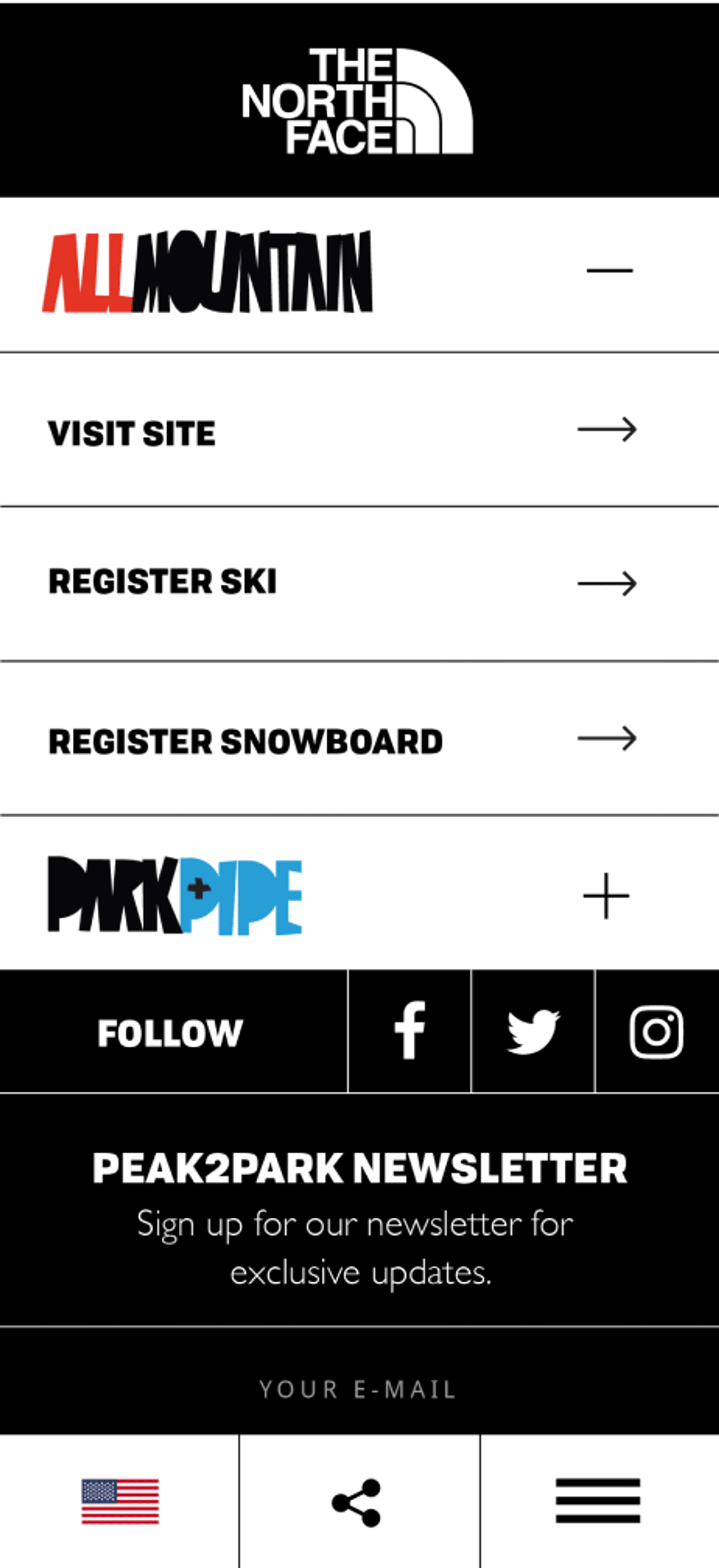This screenshot has width=719, height=1568.
Task: Open Register Ski
Action: (x=359, y=583)
